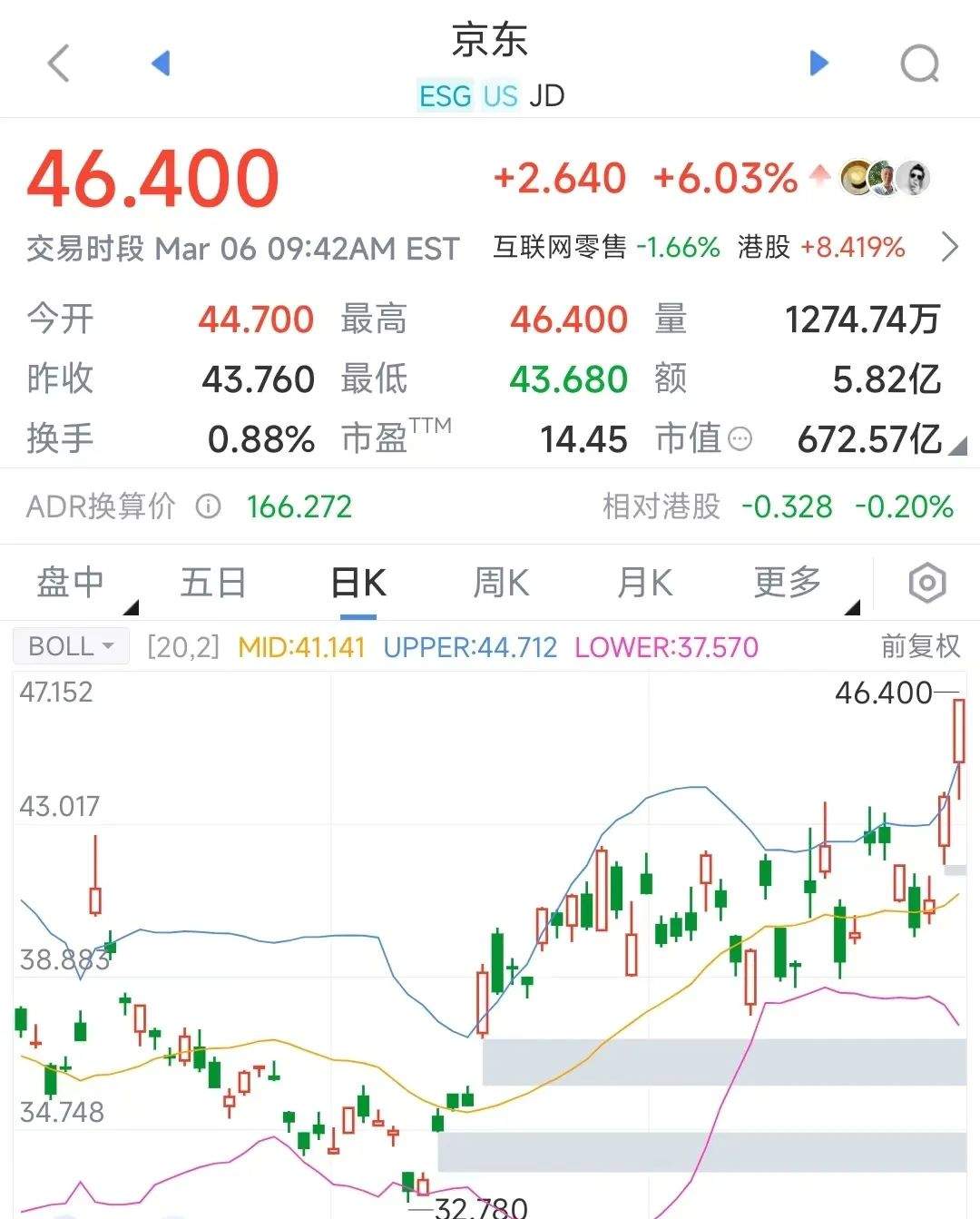Switch to the previous stock
The height and width of the screenshot is (1219, 980).
[x=161, y=64]
